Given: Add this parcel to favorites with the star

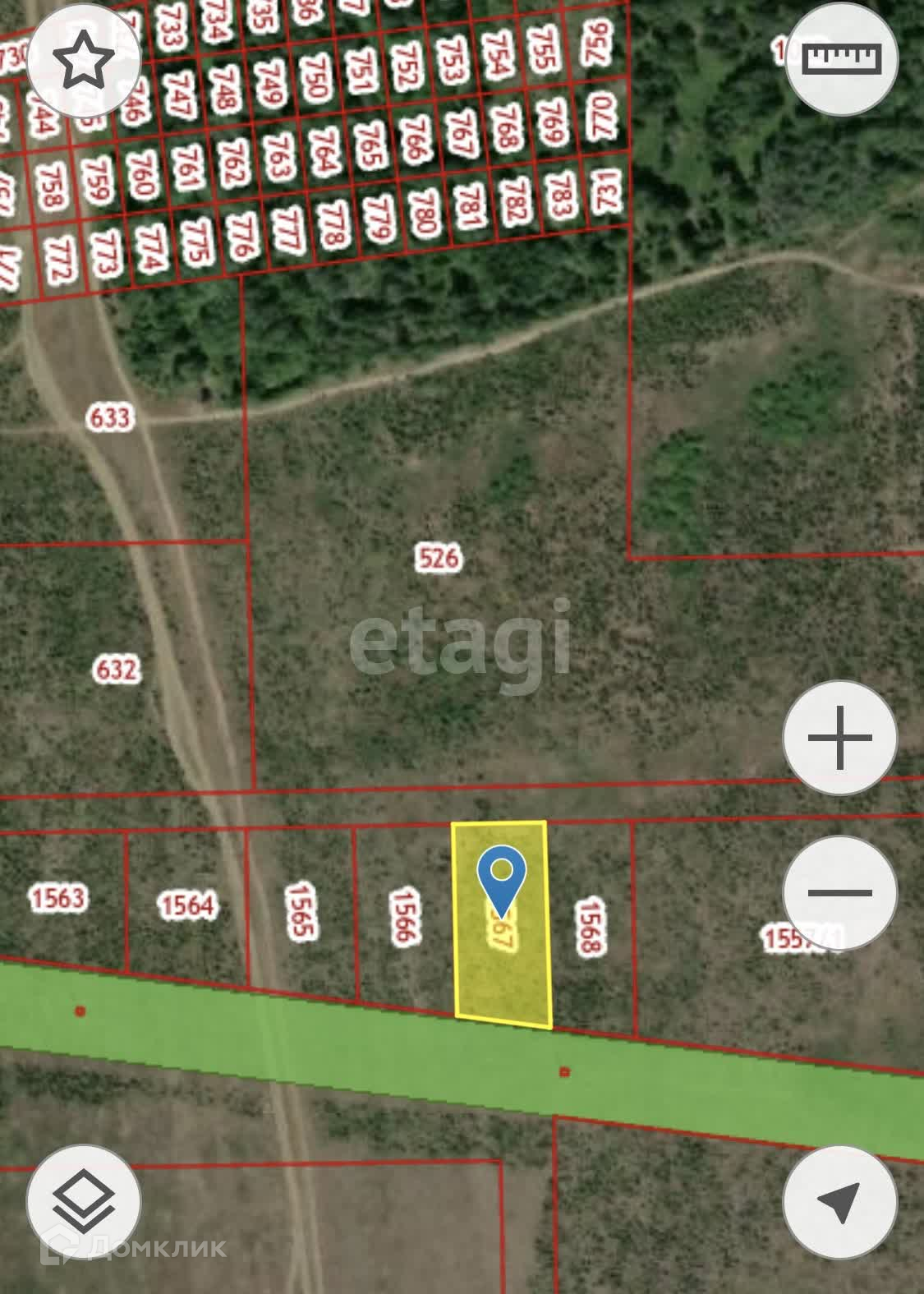Looking at the screenshot, I should [84, 58].
